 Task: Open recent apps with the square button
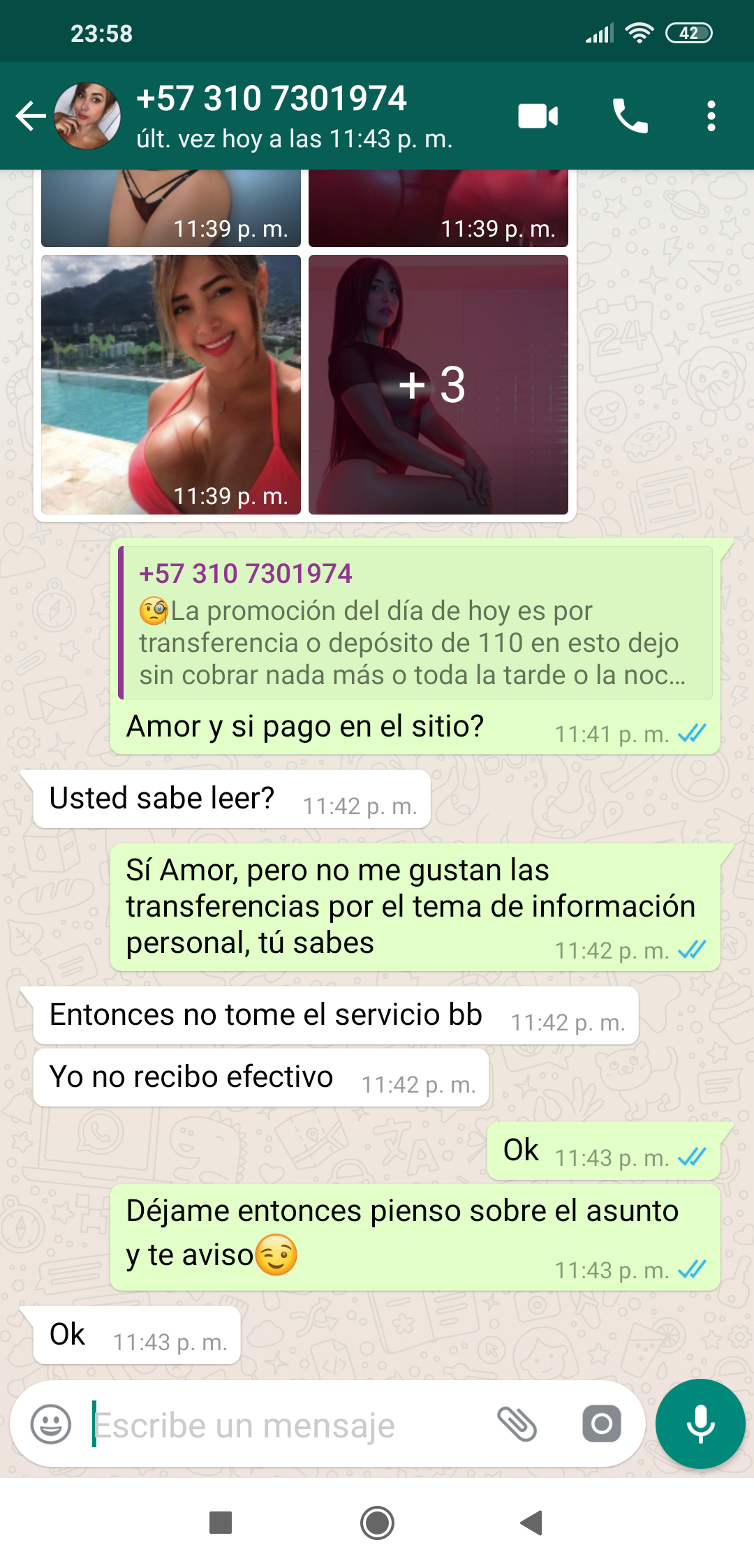221,1523
